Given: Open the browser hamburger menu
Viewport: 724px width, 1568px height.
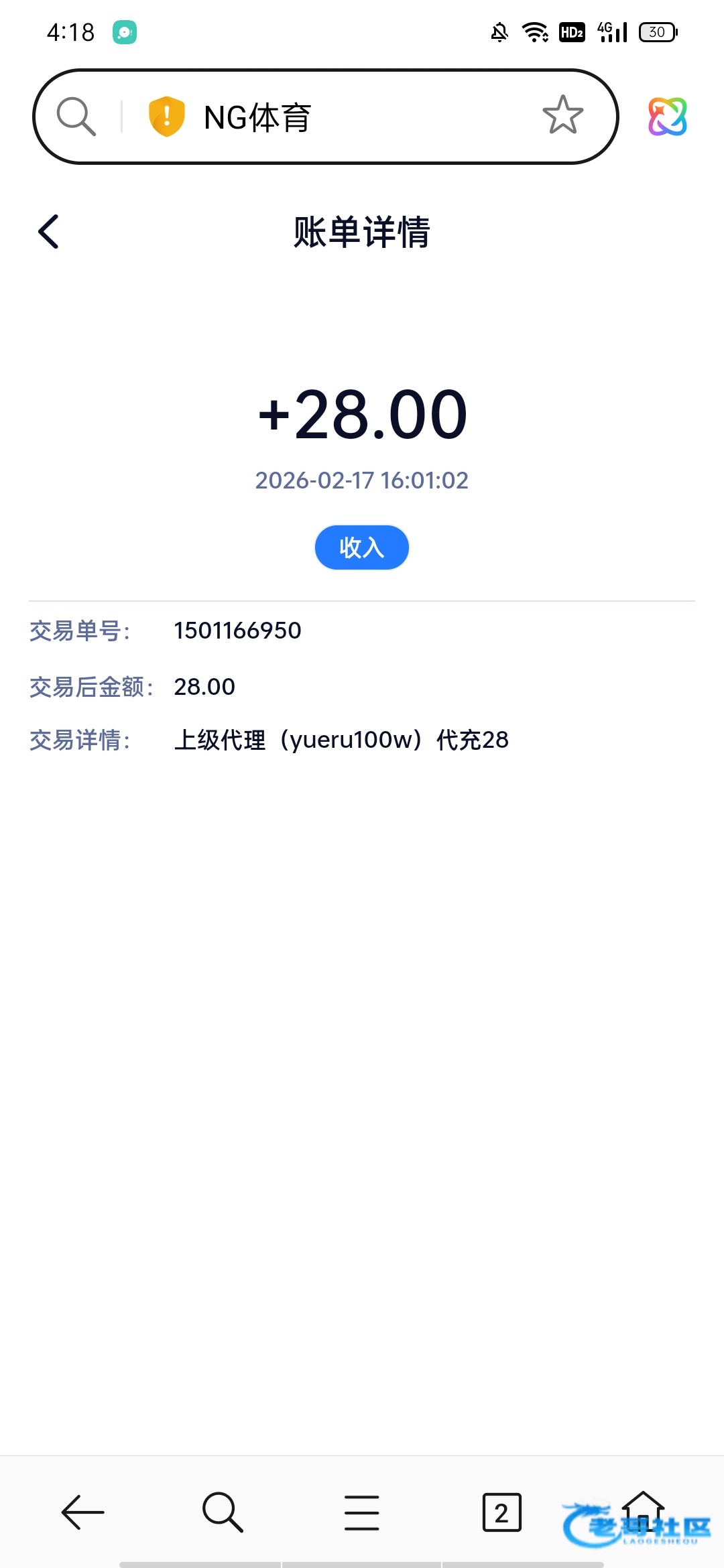Looking at the screenshot, I should [362, 1512].
